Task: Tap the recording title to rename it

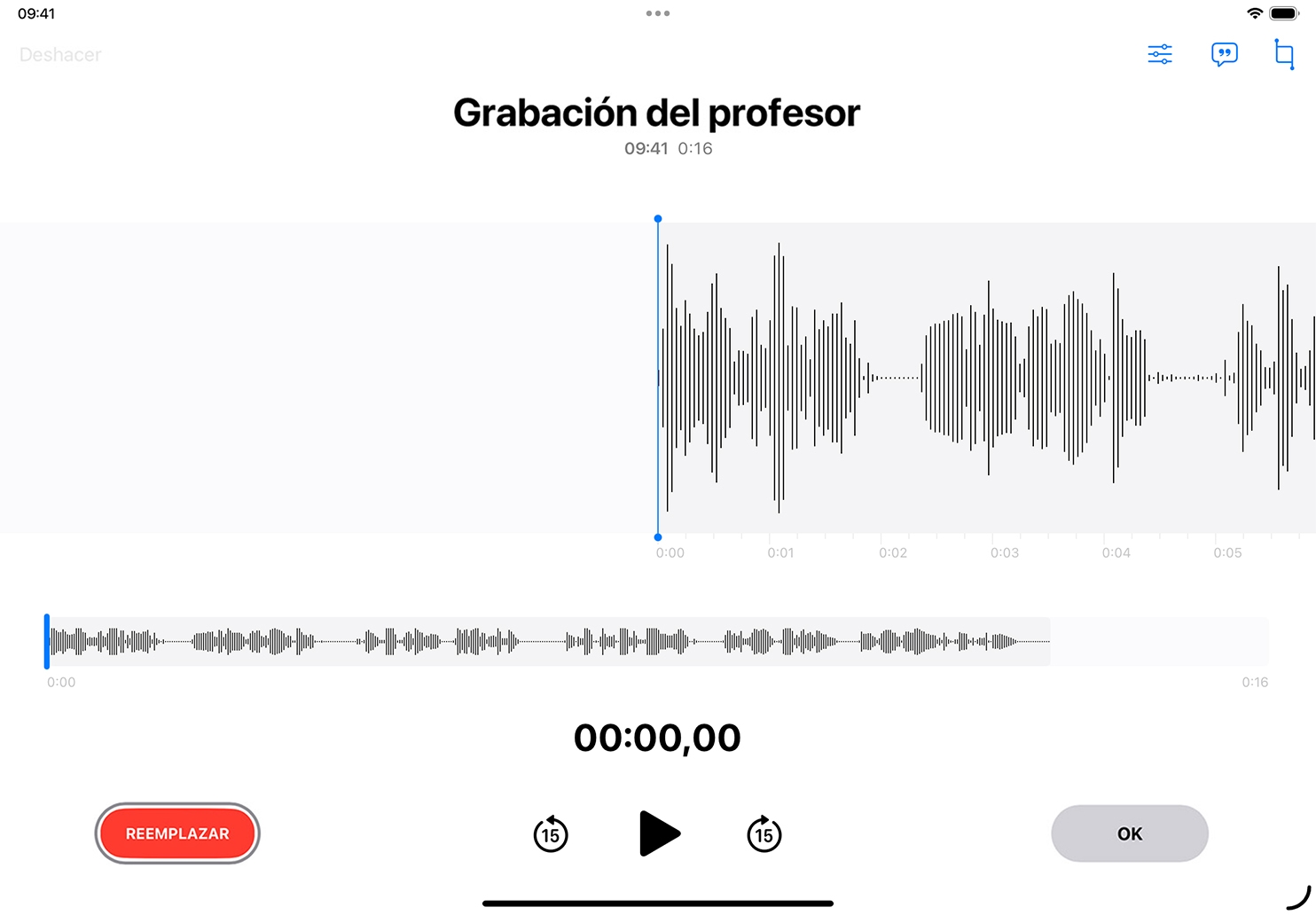Action: point(656,113)
